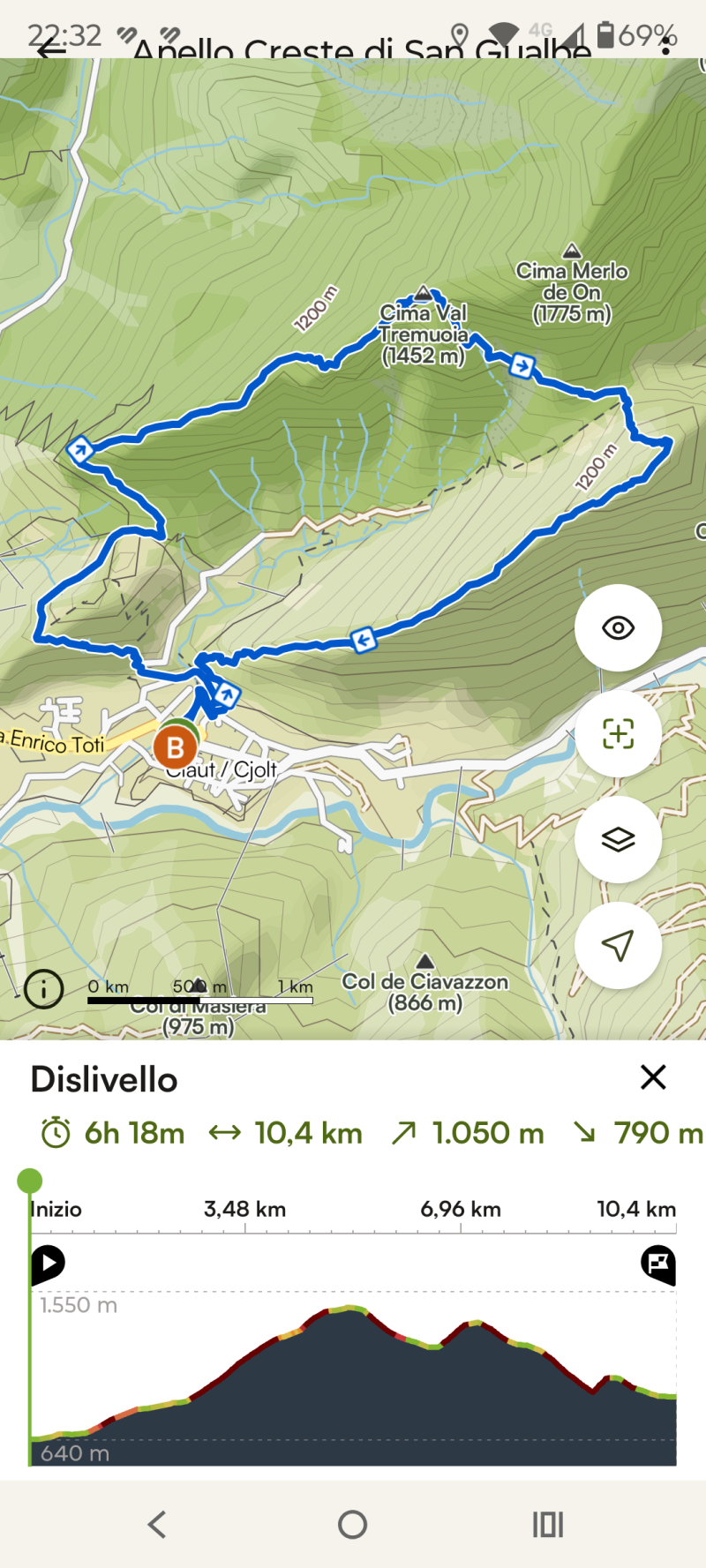Tap the eye visibility button on map
Viewport: 706px width, 1568px height.
point(618,627)
